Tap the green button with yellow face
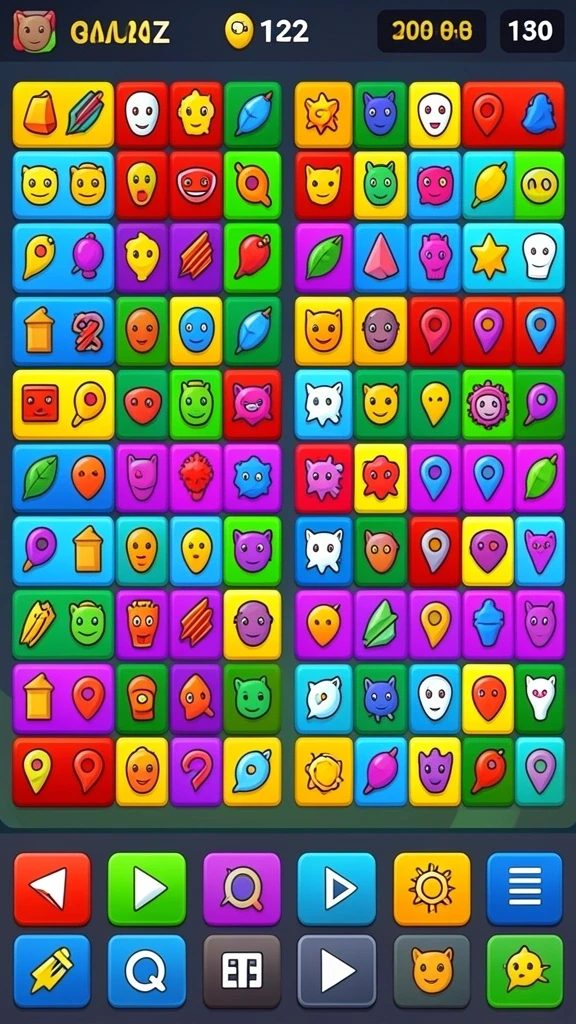Image resolution: width=576 pixels, height=1024 pixels. [524, 971]
